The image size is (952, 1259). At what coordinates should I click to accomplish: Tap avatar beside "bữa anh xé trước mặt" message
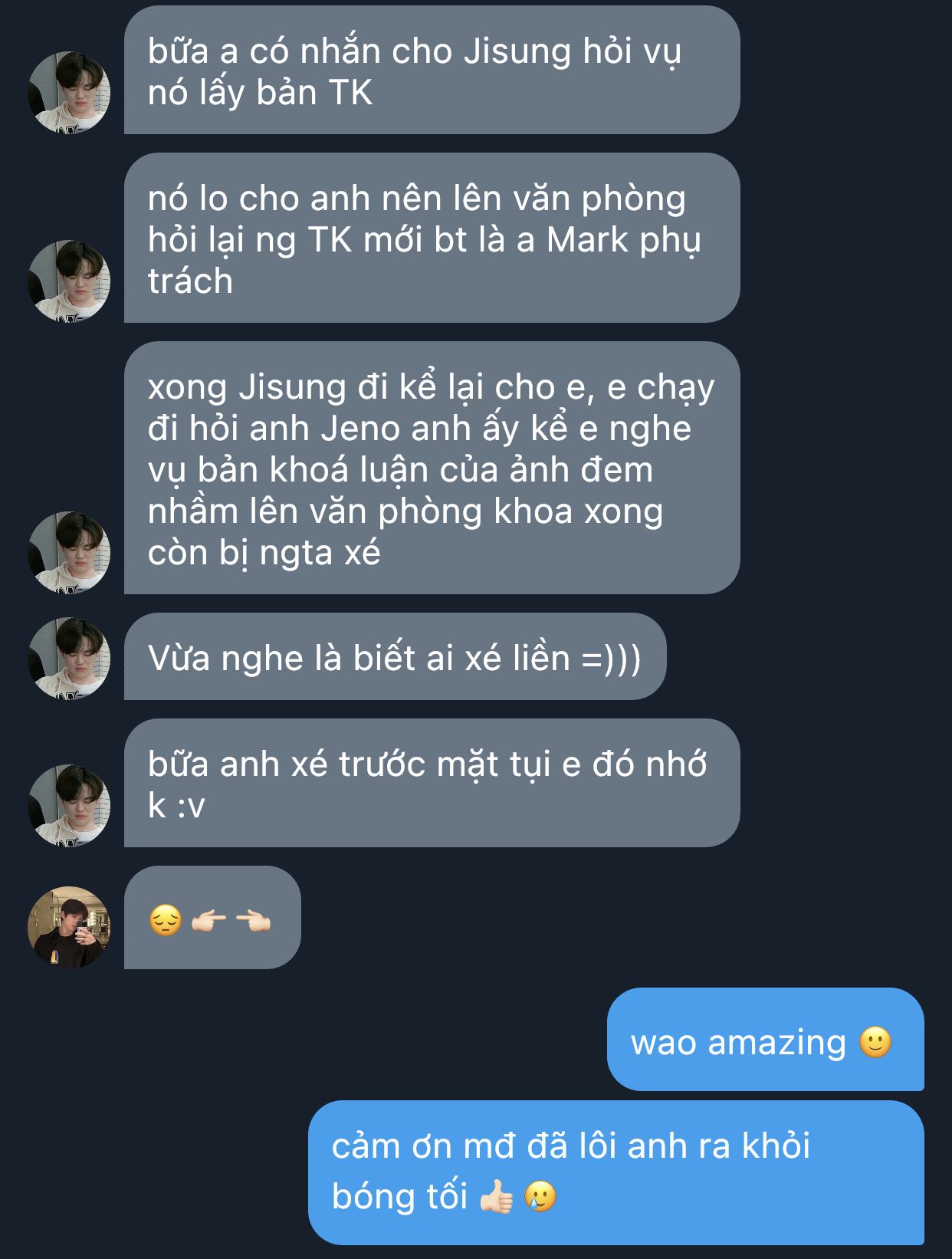pyautogui.click(x=69, y=805)
